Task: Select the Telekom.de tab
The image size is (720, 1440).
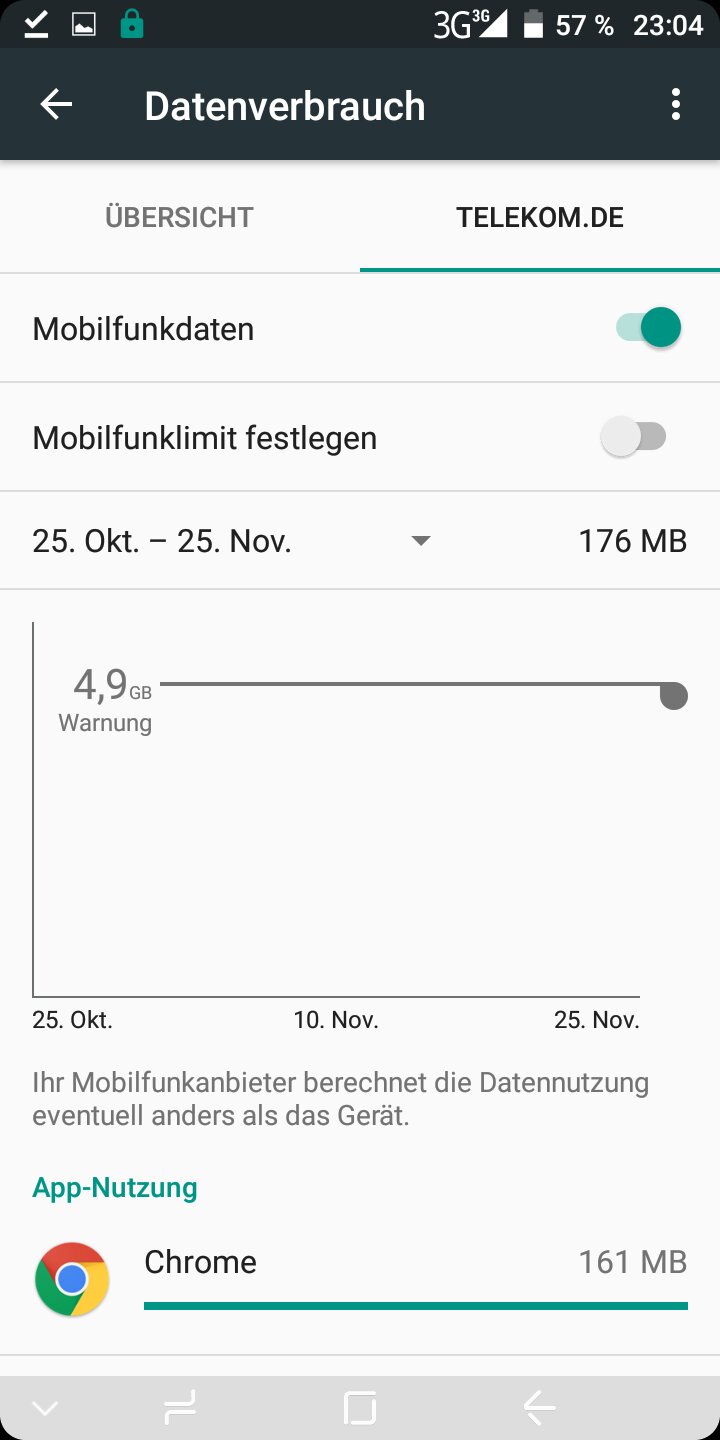Action: pos(540,218)
